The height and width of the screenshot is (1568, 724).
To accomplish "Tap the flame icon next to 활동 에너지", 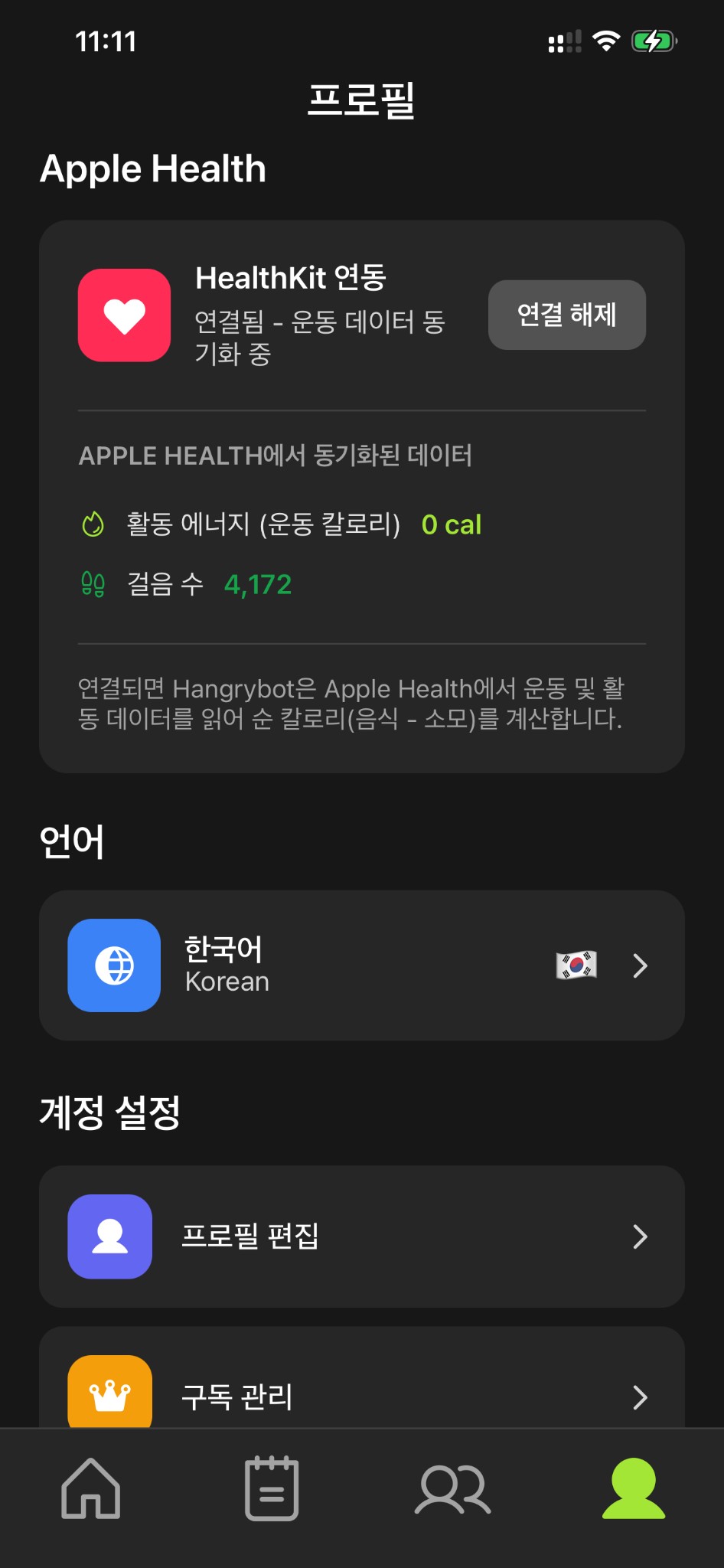I will pos(93,525).
